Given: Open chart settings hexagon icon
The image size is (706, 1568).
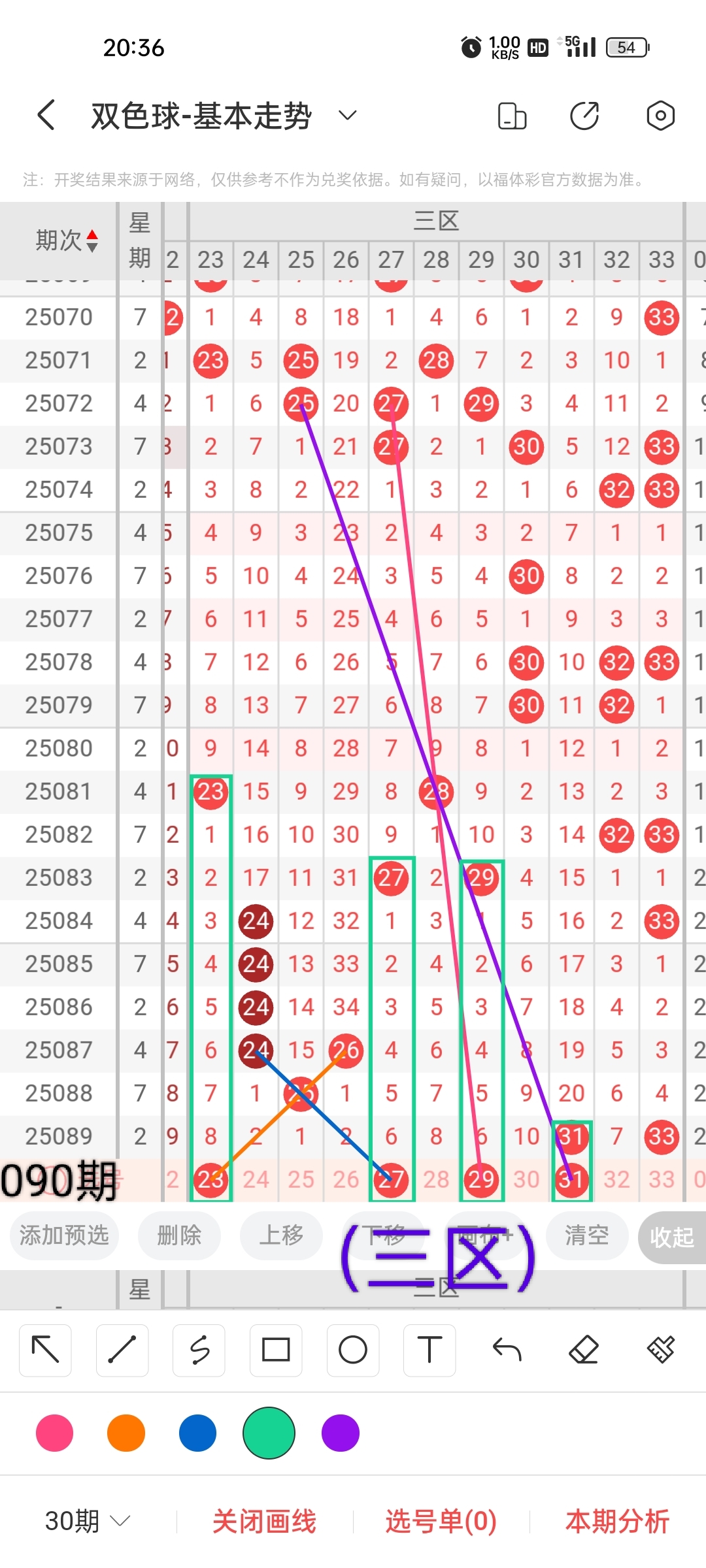Looking at the screenshot, I should (x=660, y=116).
